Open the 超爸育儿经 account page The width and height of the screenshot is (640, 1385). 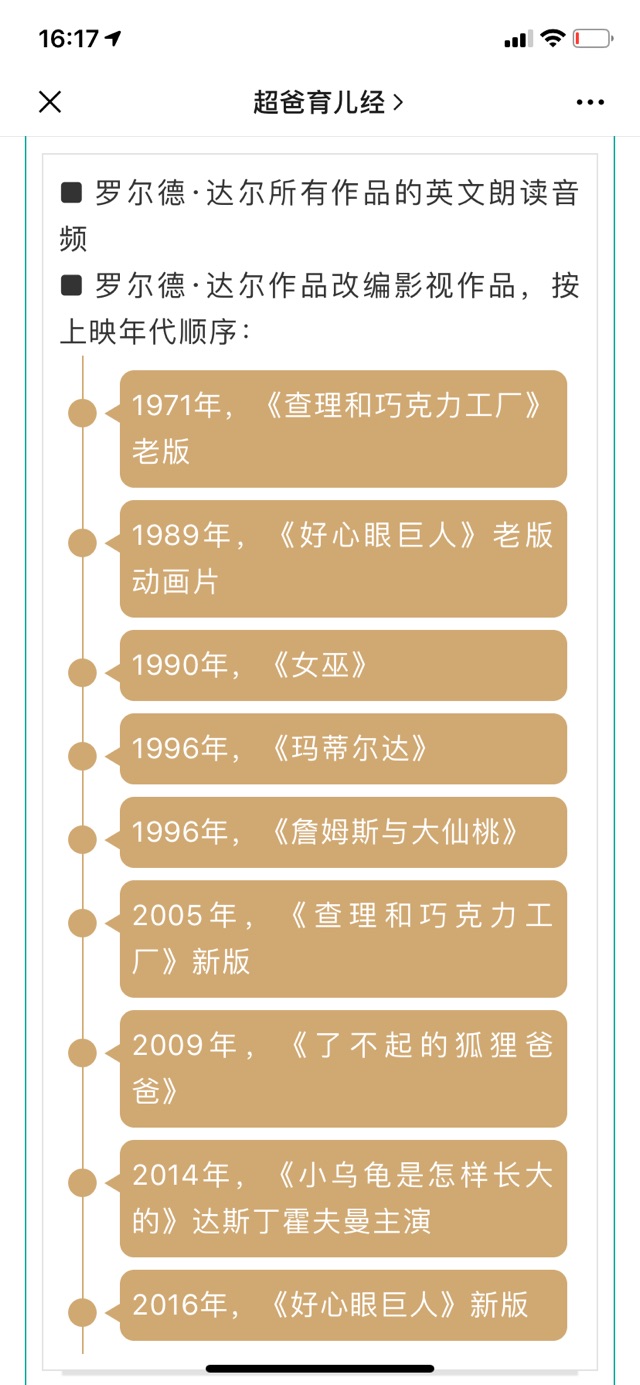[328, 102]
